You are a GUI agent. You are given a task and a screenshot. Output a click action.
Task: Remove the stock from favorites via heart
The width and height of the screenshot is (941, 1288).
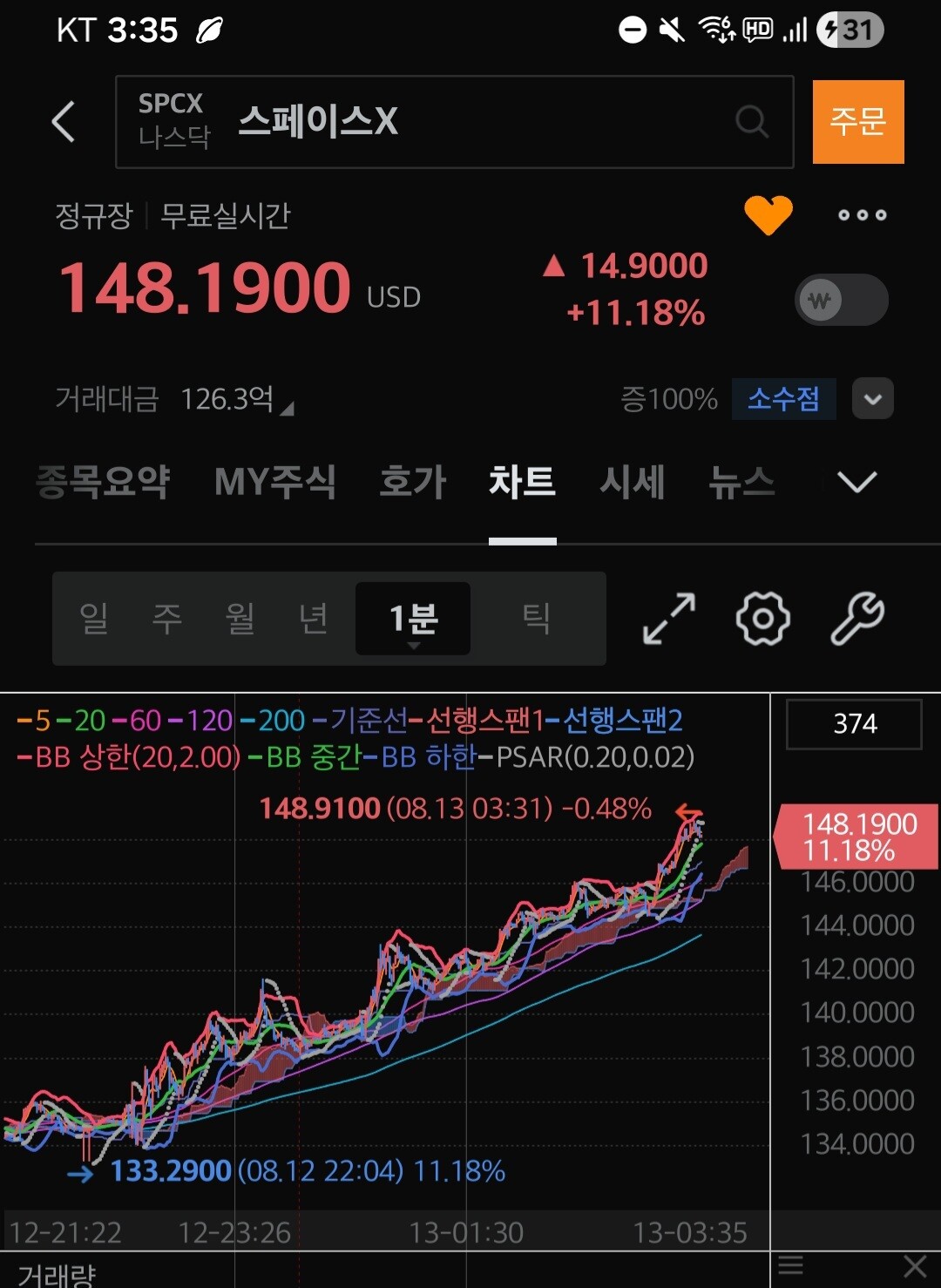[768, 214]
